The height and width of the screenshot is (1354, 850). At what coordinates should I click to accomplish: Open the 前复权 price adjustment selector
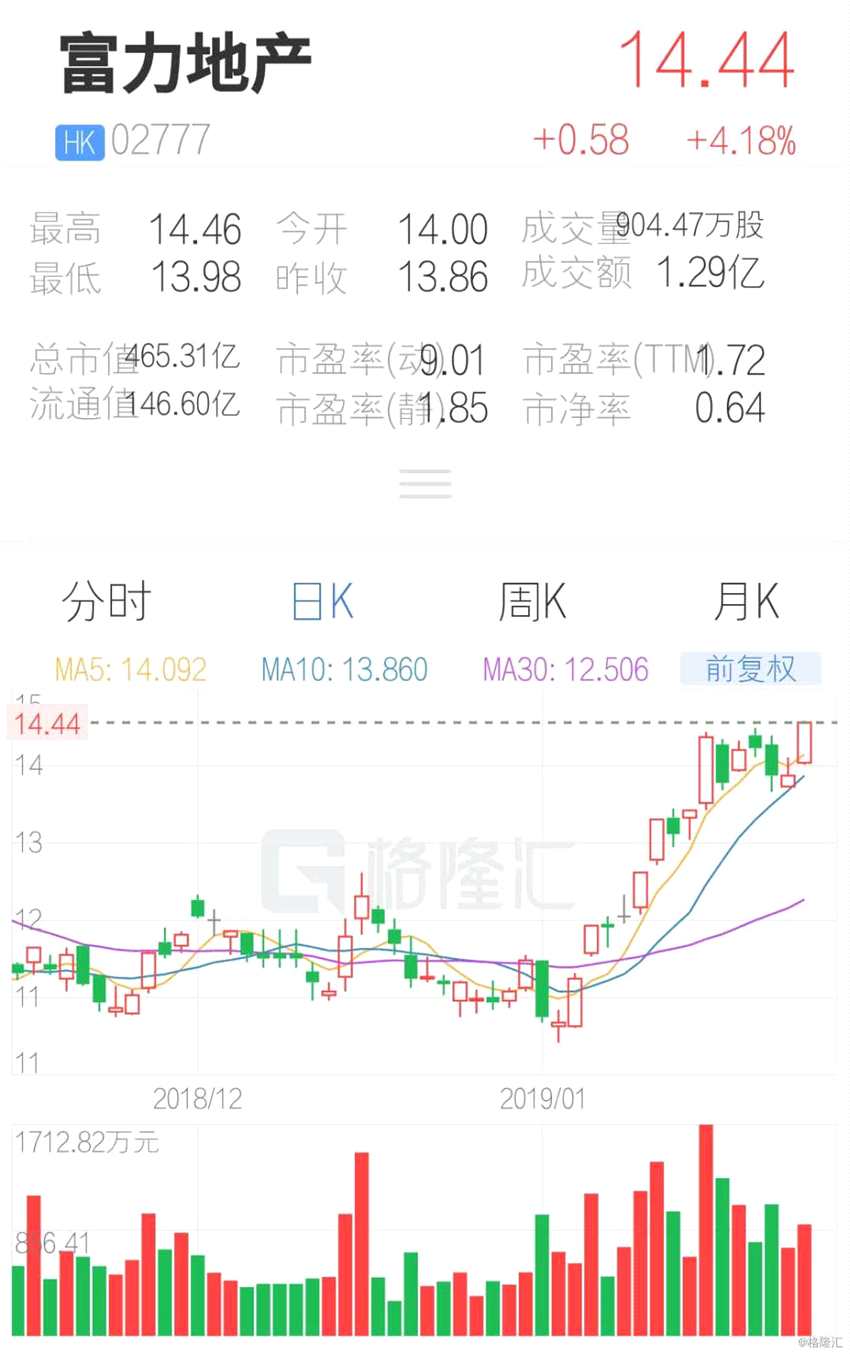(x=751, y=669)
